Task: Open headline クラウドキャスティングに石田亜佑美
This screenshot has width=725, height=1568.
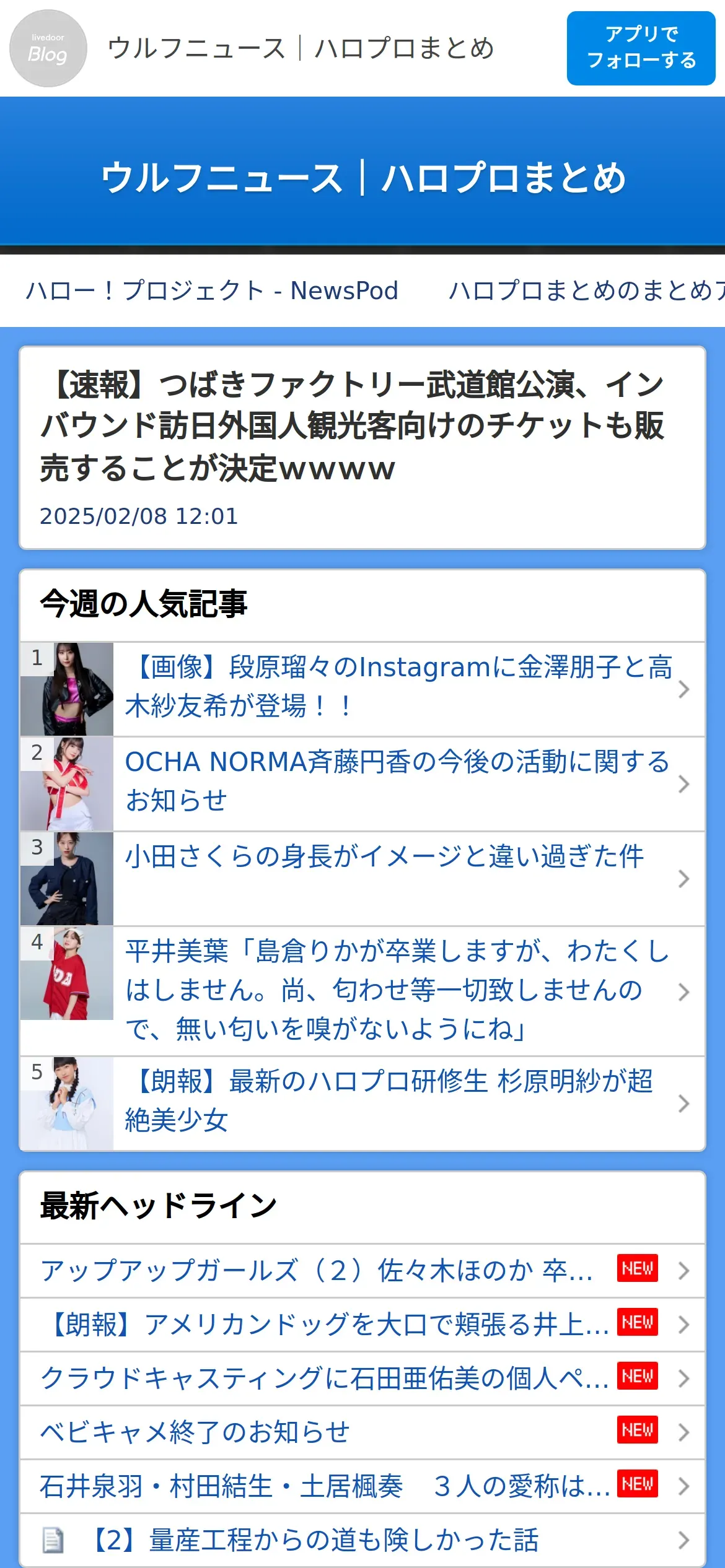Action: coord(362,1378)
